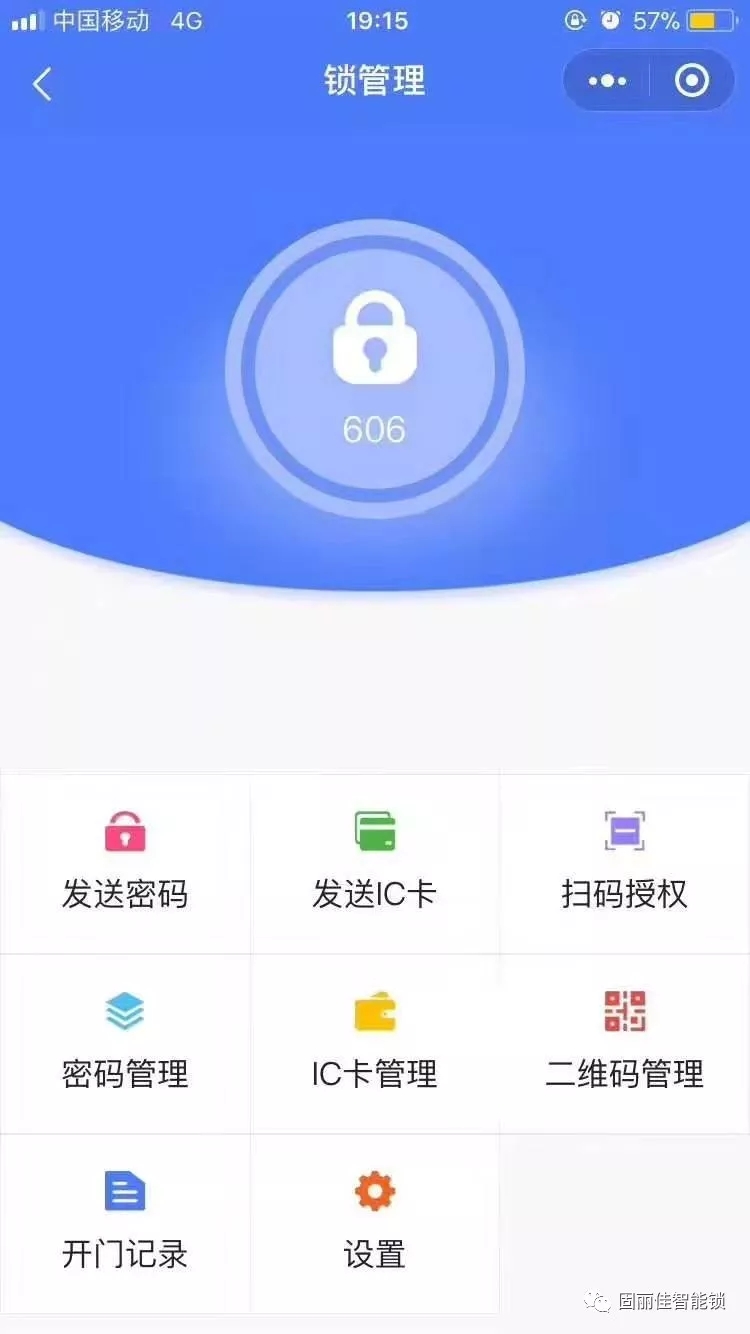Open 二维码管理 QR code management
750x1334 pixels.
point(624,1043)
